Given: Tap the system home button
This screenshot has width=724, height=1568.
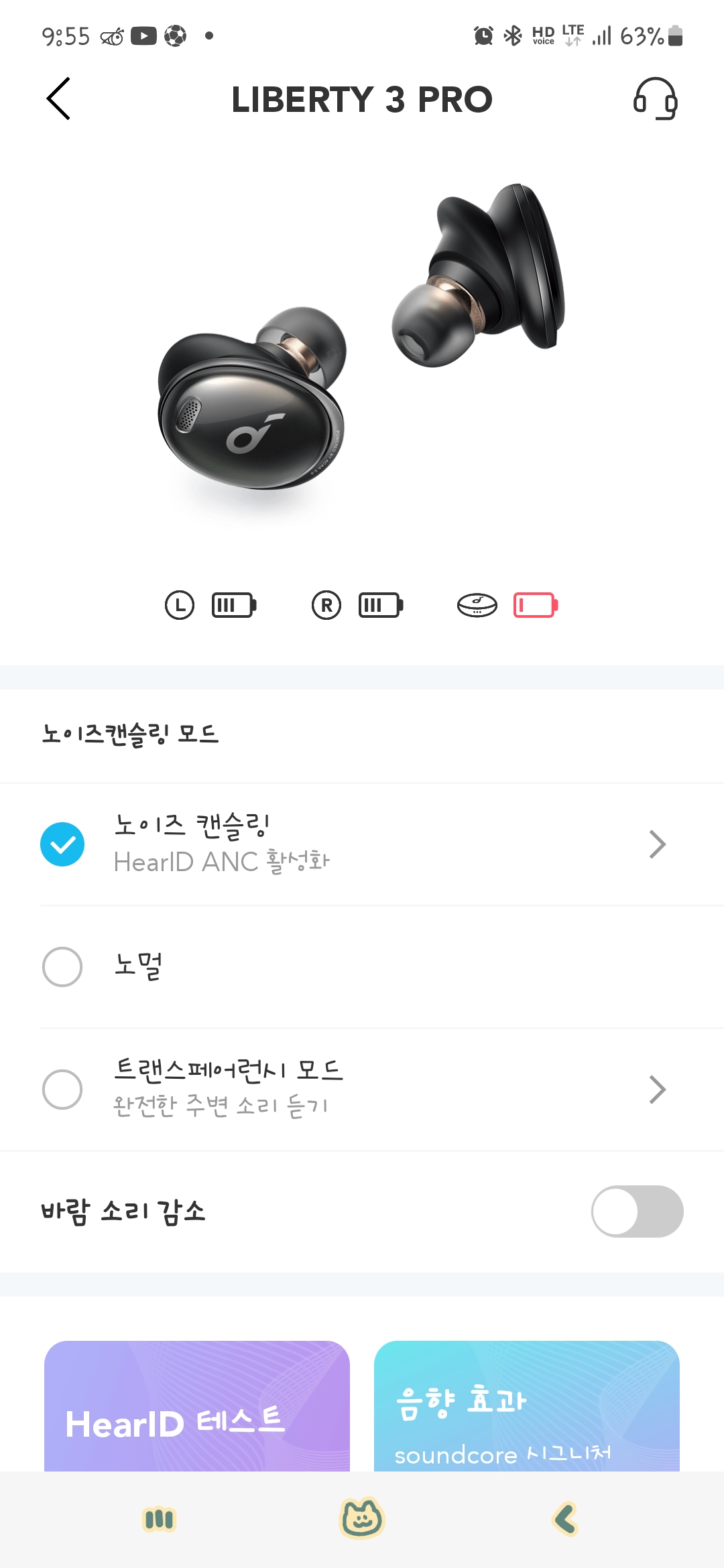Looking at the screenshot, I should 362,1518.
